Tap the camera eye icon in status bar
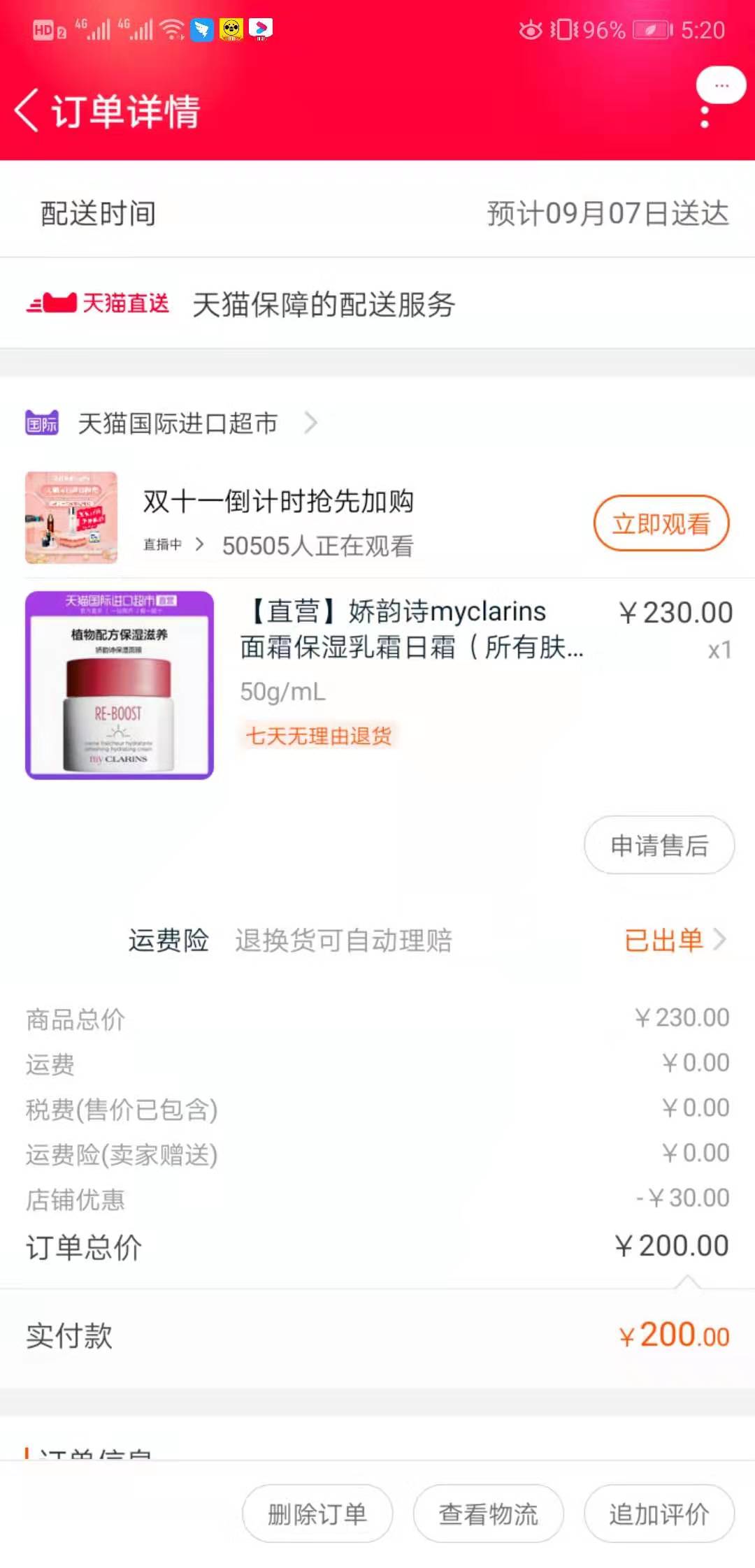Image resolution: width=755 pixels, height=1568 pixels. [x=531, y=29]
